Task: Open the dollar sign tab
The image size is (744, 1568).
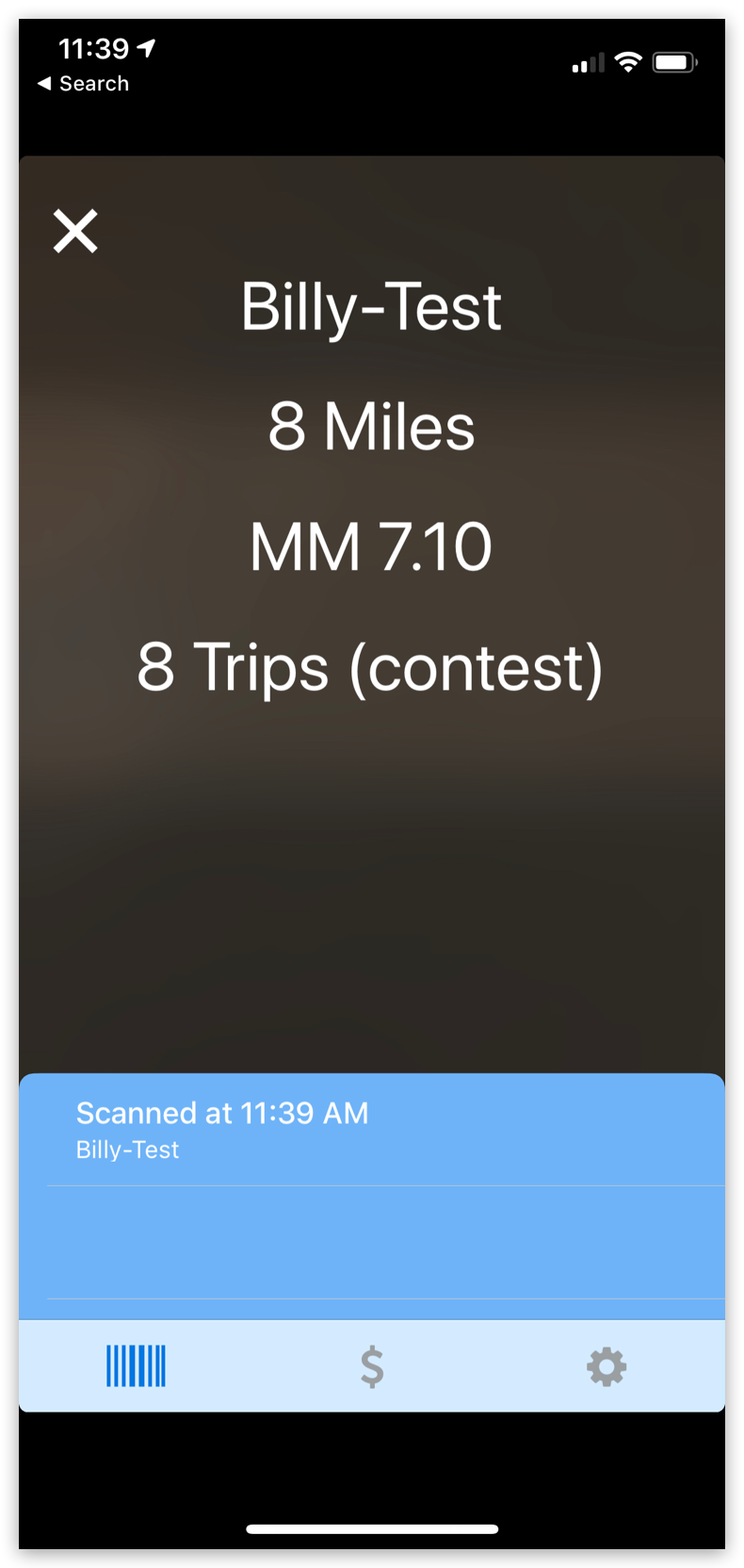Action: pyautogui.click(x=372, y=1366)
